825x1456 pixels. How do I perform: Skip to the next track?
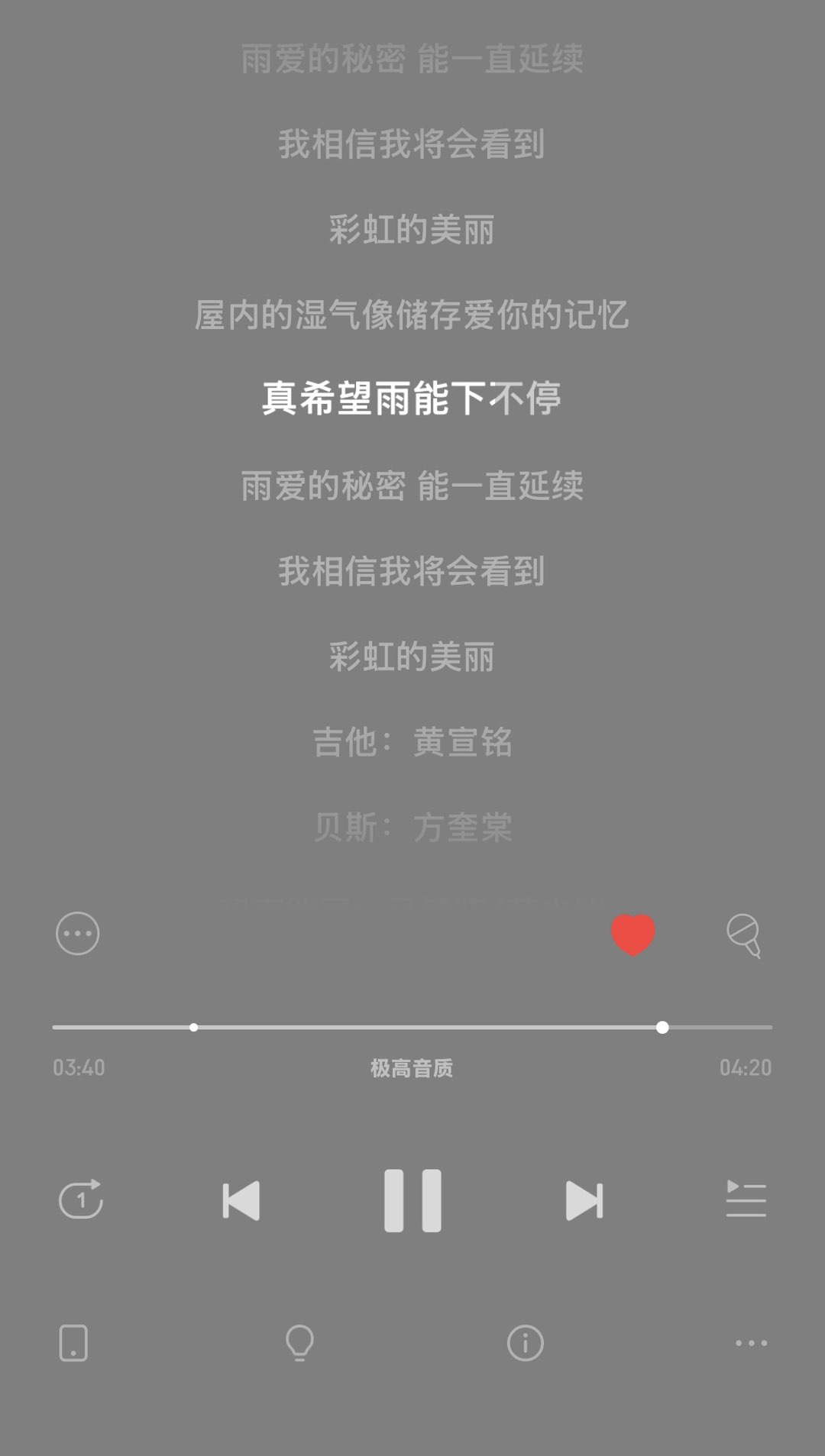point(584,1200)
